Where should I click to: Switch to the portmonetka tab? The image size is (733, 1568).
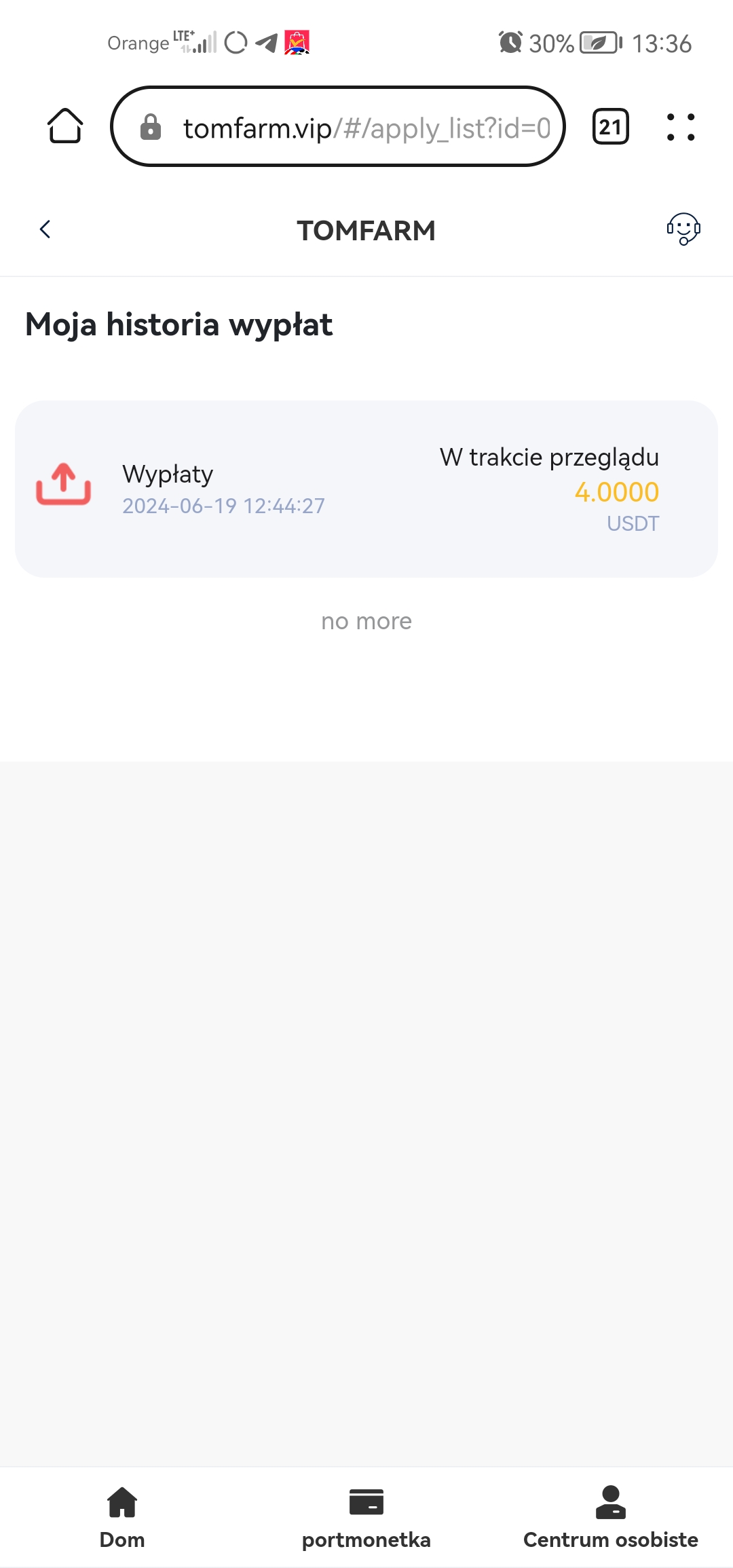366,1518
